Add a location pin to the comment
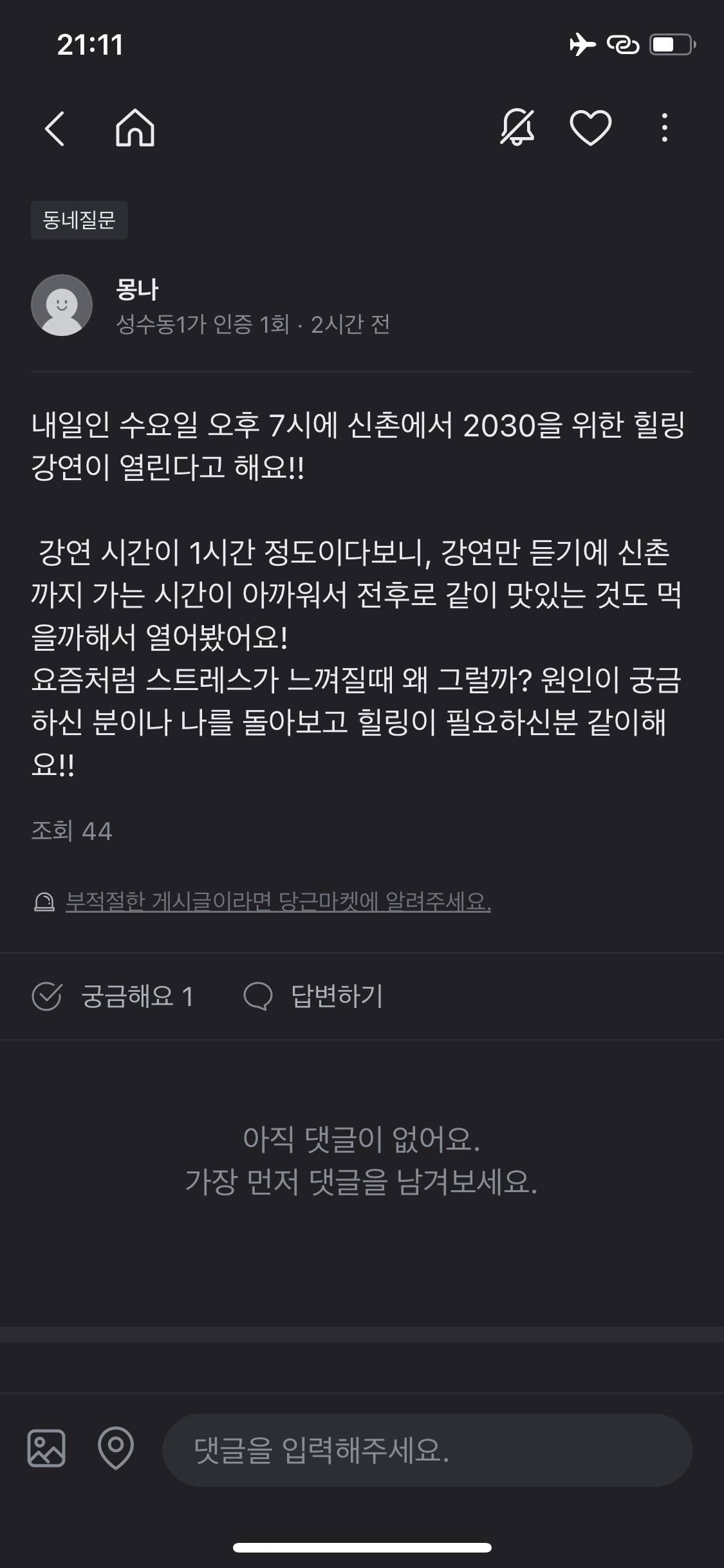Screen dimensions: 724x1568 coord(116,1450)
